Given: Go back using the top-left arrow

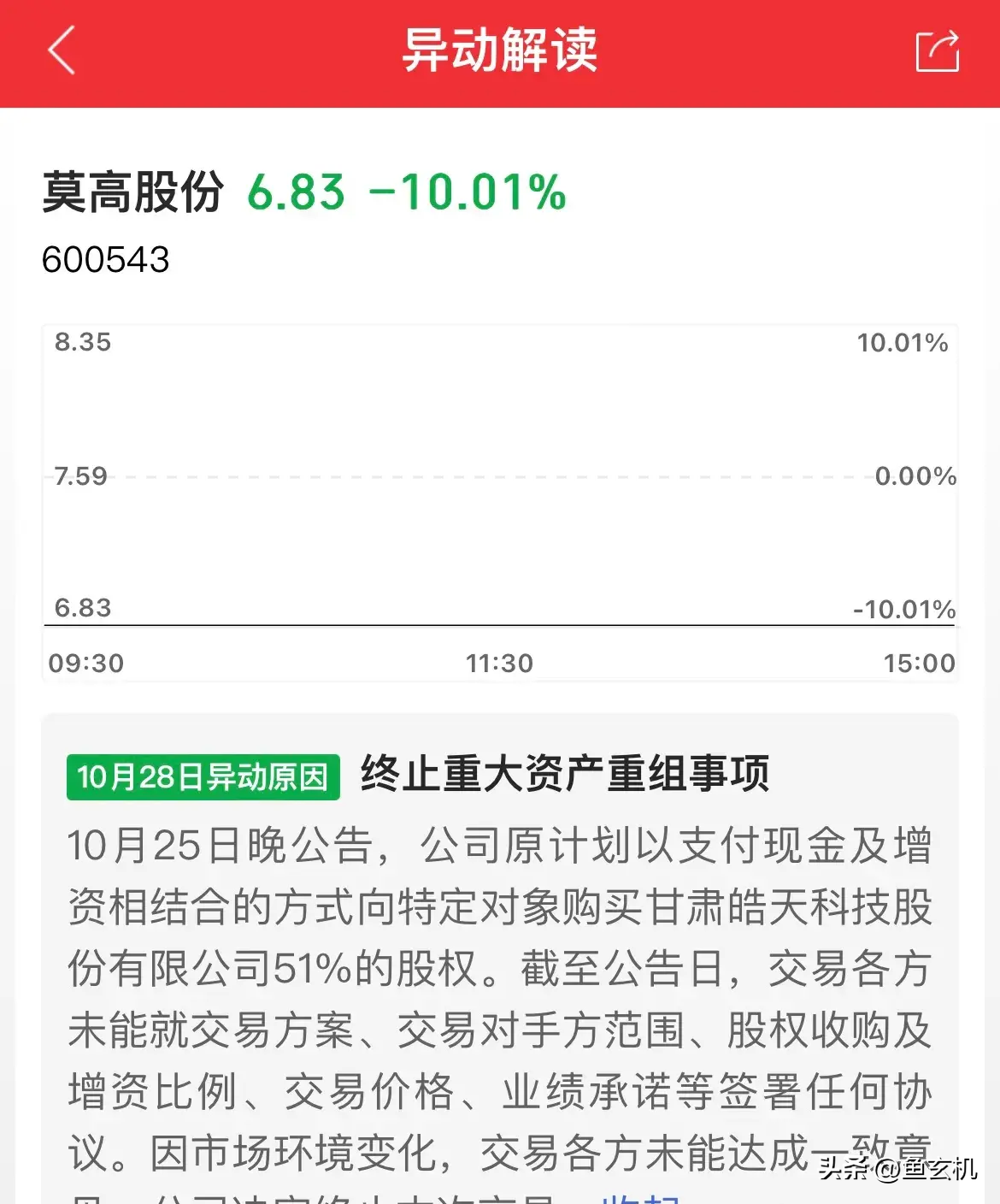Looking at the screenshot, I should [62, 51].
